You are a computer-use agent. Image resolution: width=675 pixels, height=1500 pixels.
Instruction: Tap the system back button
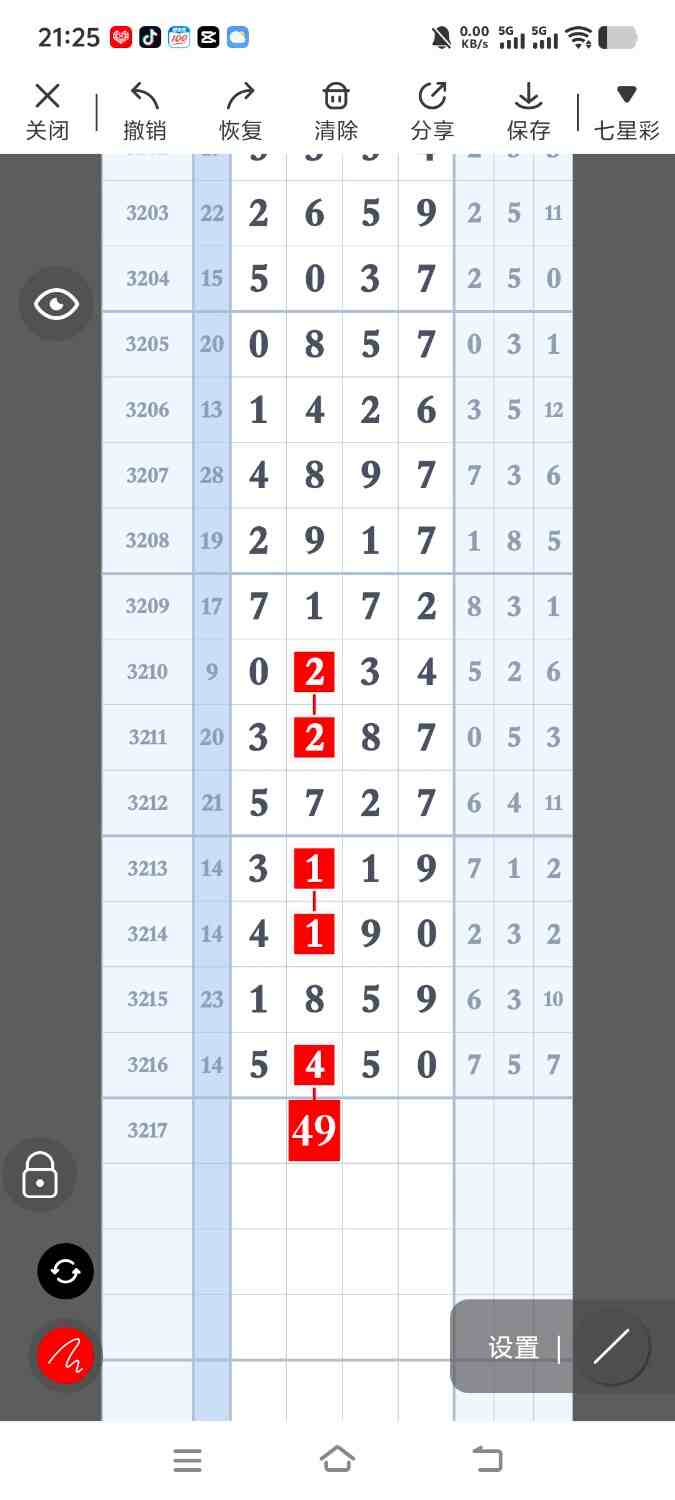[487, 1460]
